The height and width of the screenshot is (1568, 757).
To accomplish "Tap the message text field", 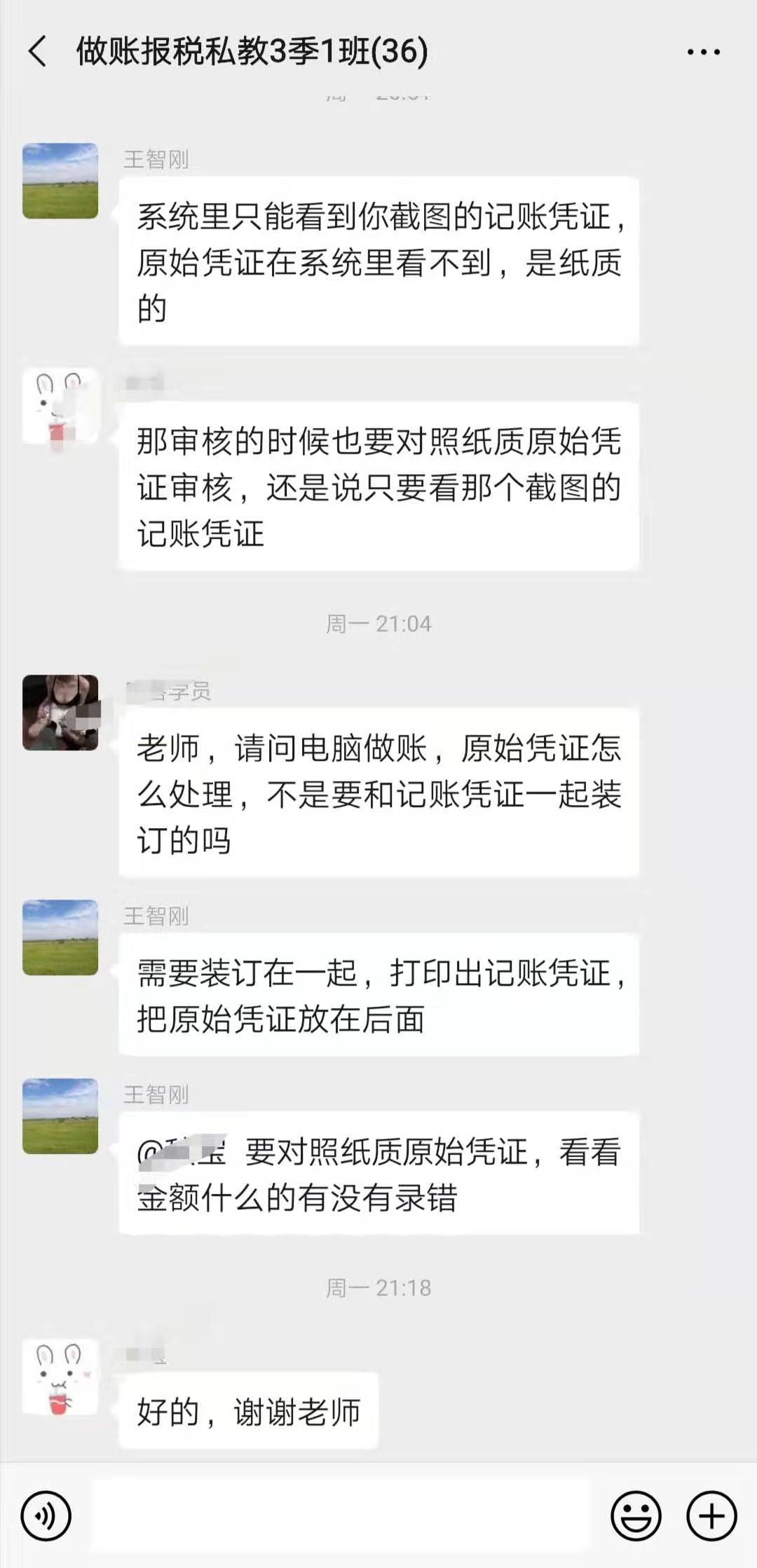I will 340,1516.
